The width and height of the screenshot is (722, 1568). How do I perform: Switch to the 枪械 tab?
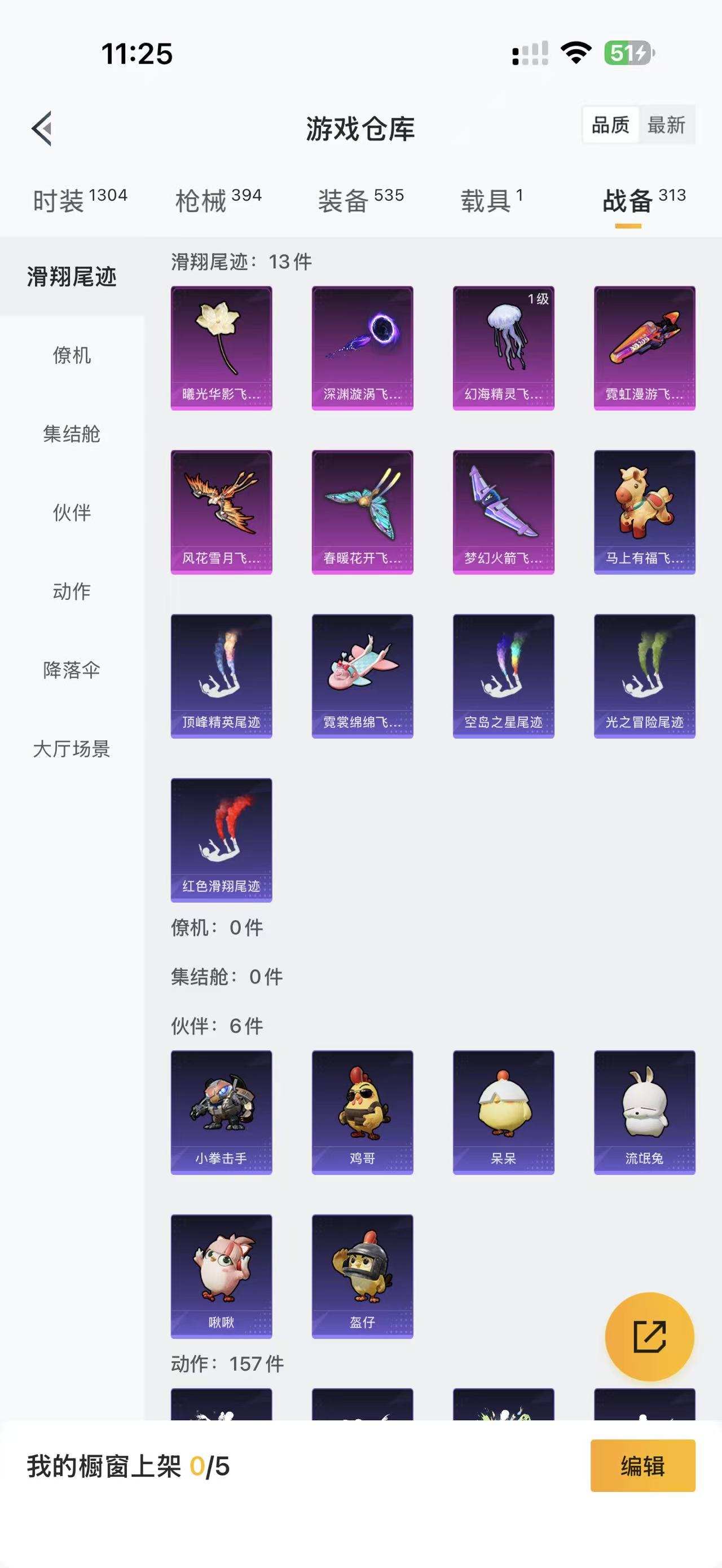pyautogui.click(x=201, y=196)
